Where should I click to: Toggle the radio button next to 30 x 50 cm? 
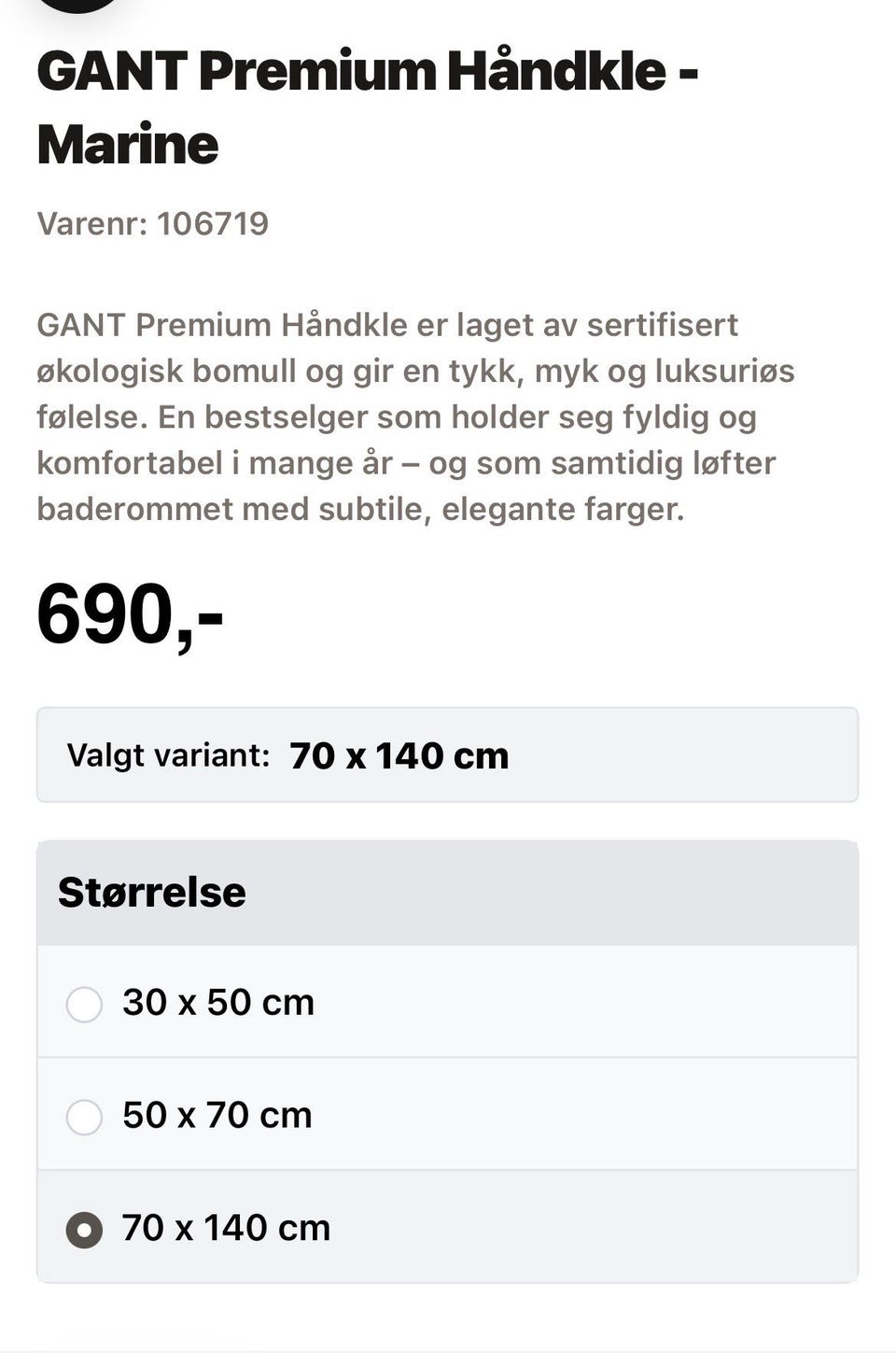point(84,1006)
